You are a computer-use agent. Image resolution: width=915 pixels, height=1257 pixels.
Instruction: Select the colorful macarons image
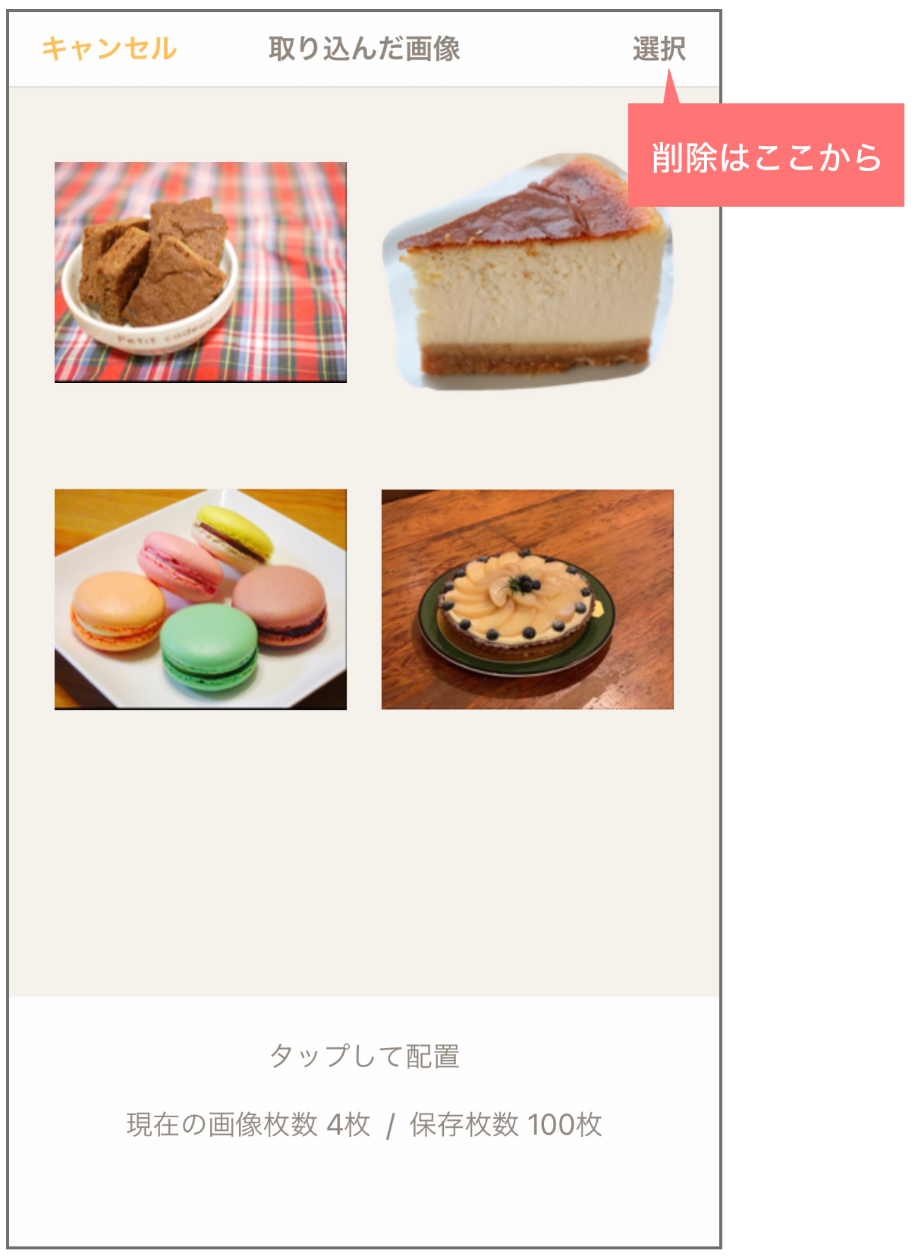(x=200, y=599)
